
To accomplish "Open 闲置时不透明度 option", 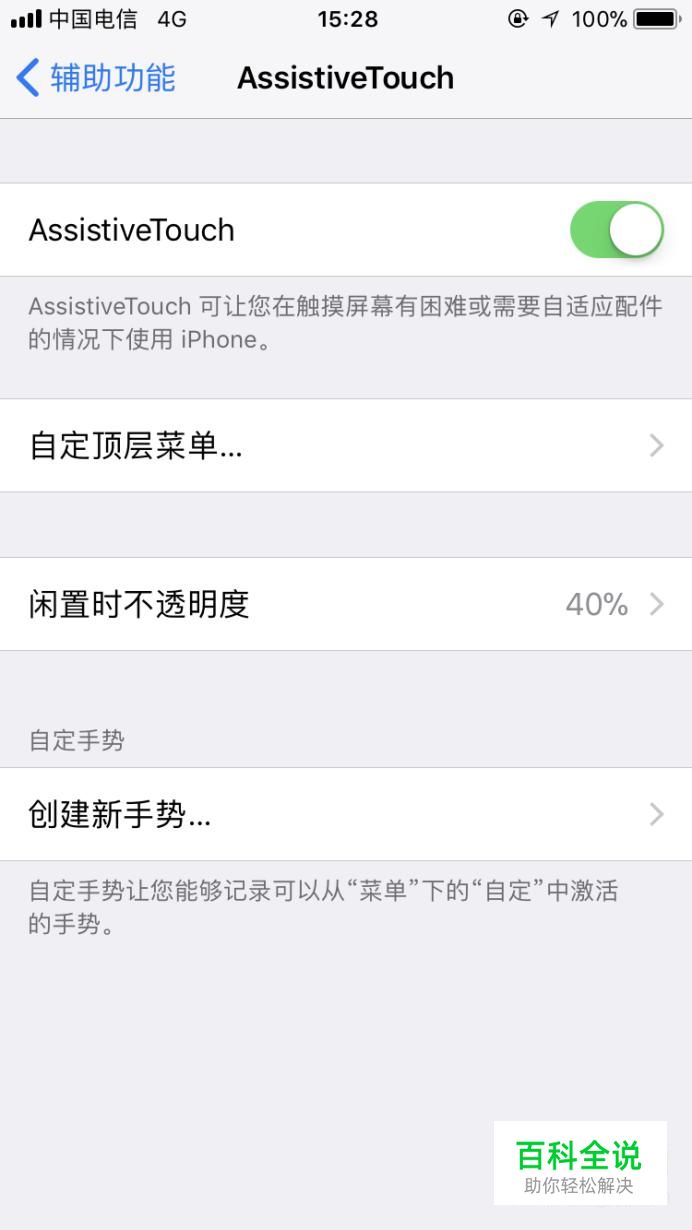I will pos(345,604).
